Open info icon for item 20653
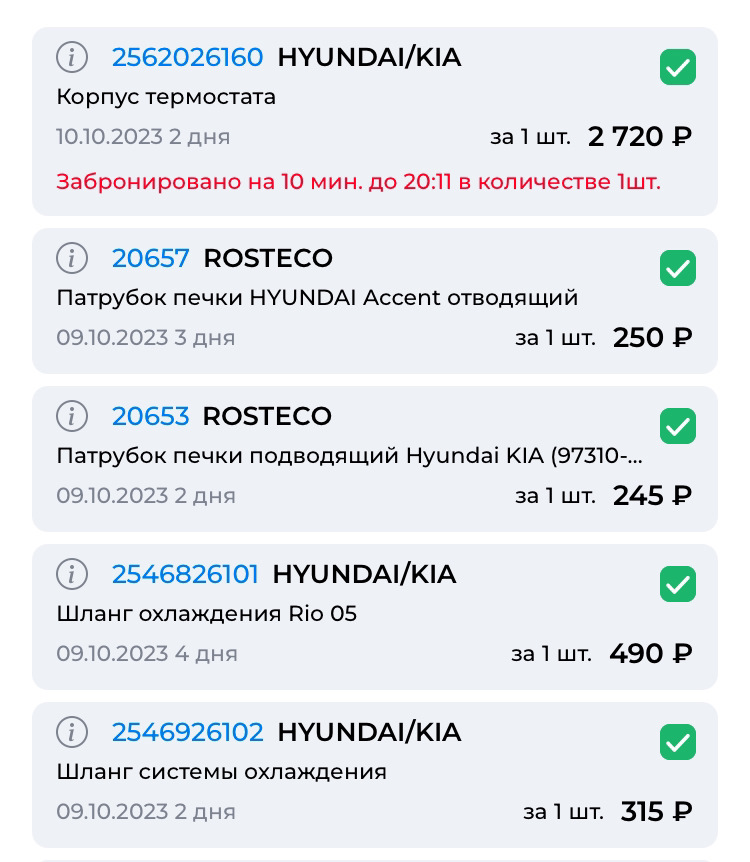Viewport: 750px width, 862px height. 71,416
